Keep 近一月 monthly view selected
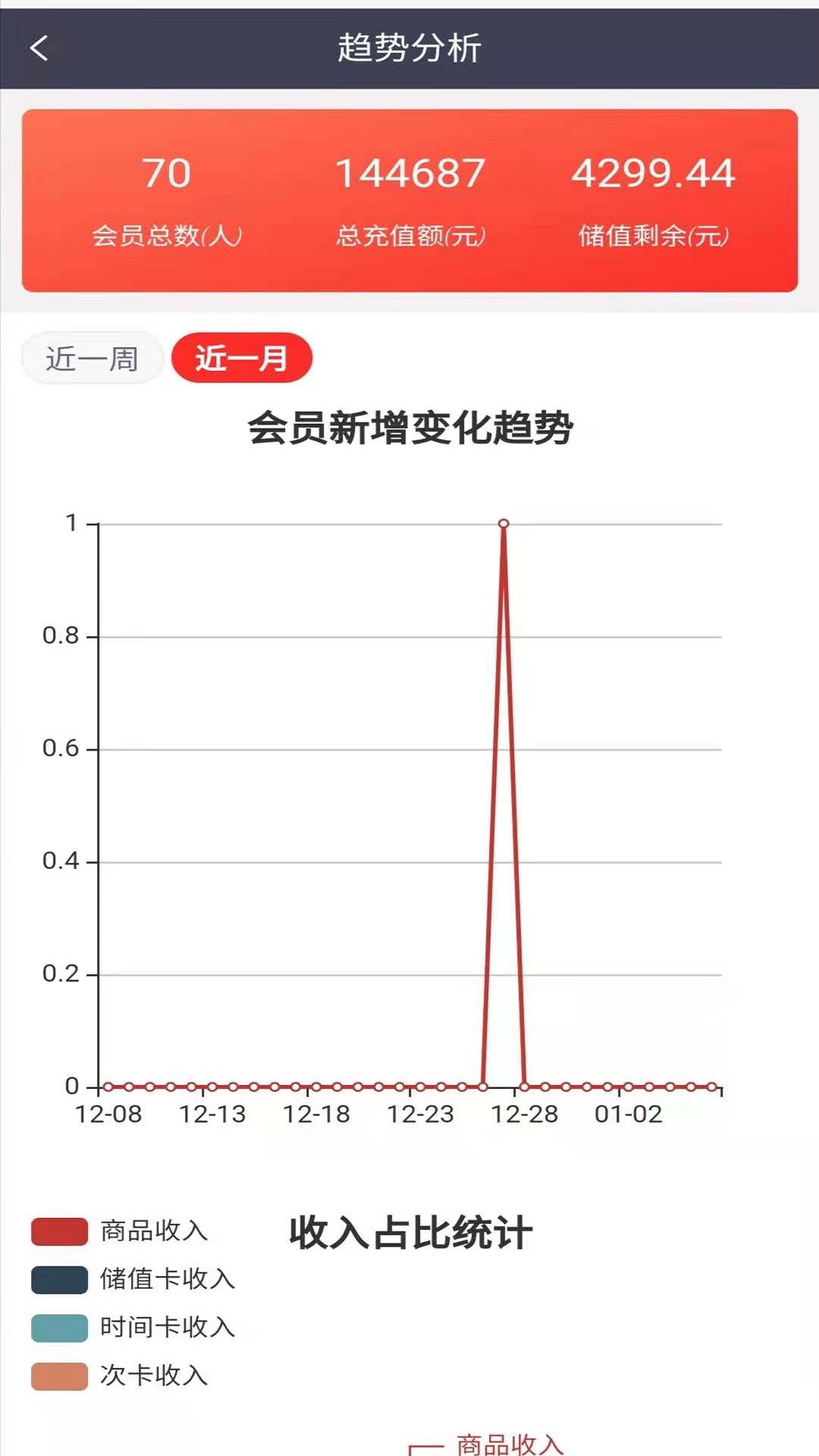Image resolution: width=819 pixels, height=1456 pixels. (240, 358)
